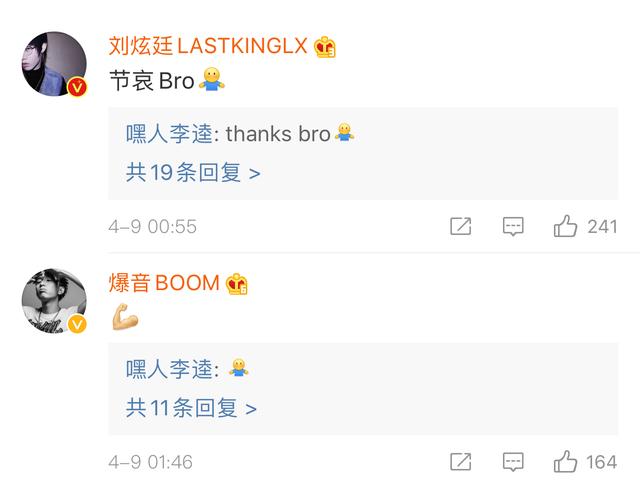This screenshot has width=640, height=488.
Task: Tap the username 刘炫廷 LASTKINGLX
Action: [x=208, y=46]
